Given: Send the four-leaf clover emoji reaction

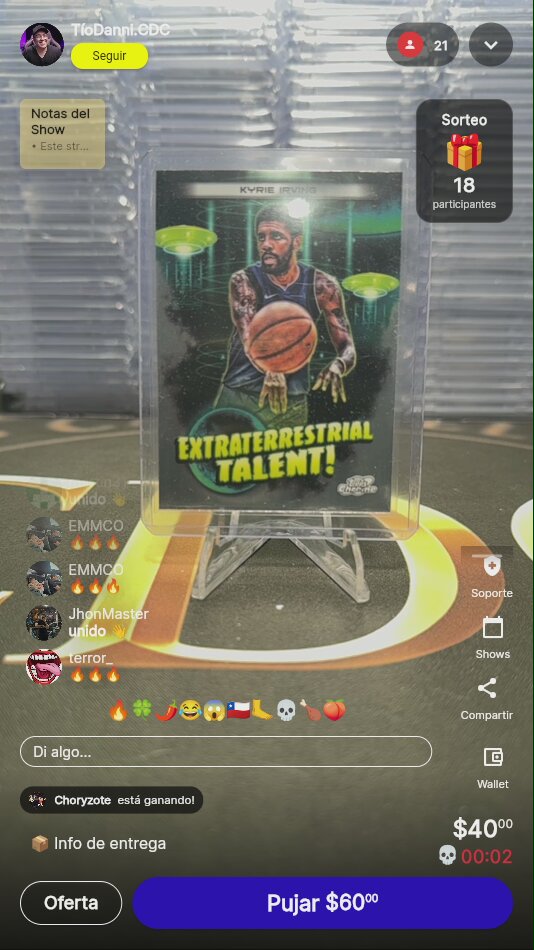Looking at the screenshot, I should 142,709.
